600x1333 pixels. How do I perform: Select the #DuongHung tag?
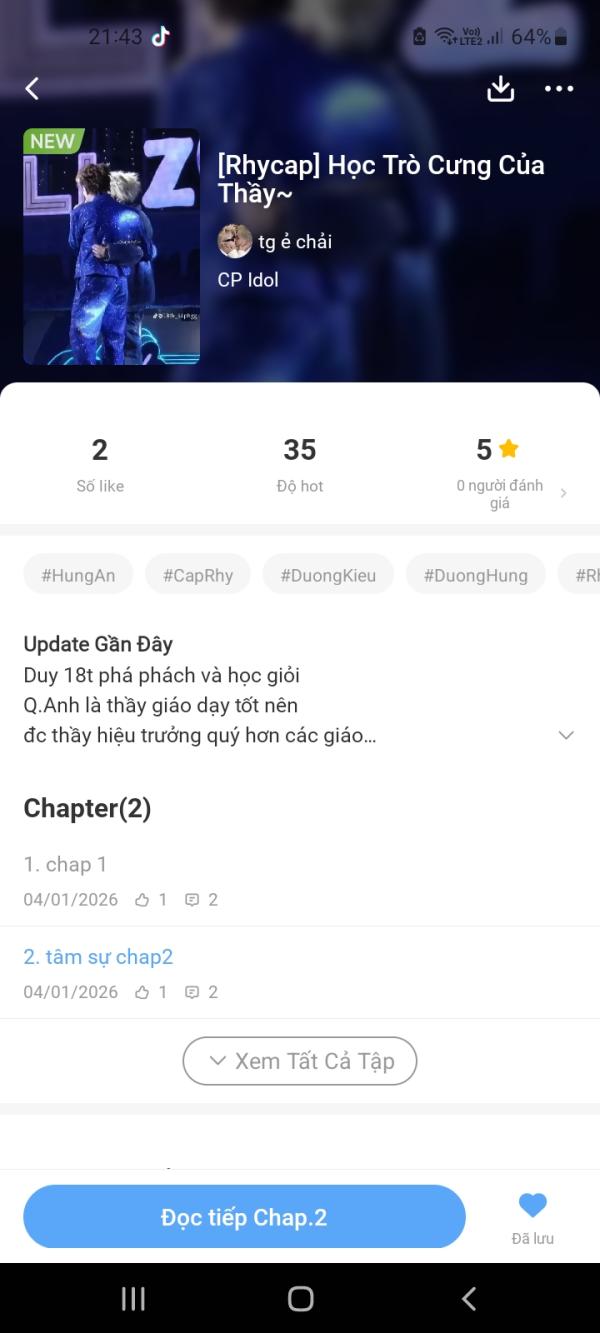coord(475,575)
